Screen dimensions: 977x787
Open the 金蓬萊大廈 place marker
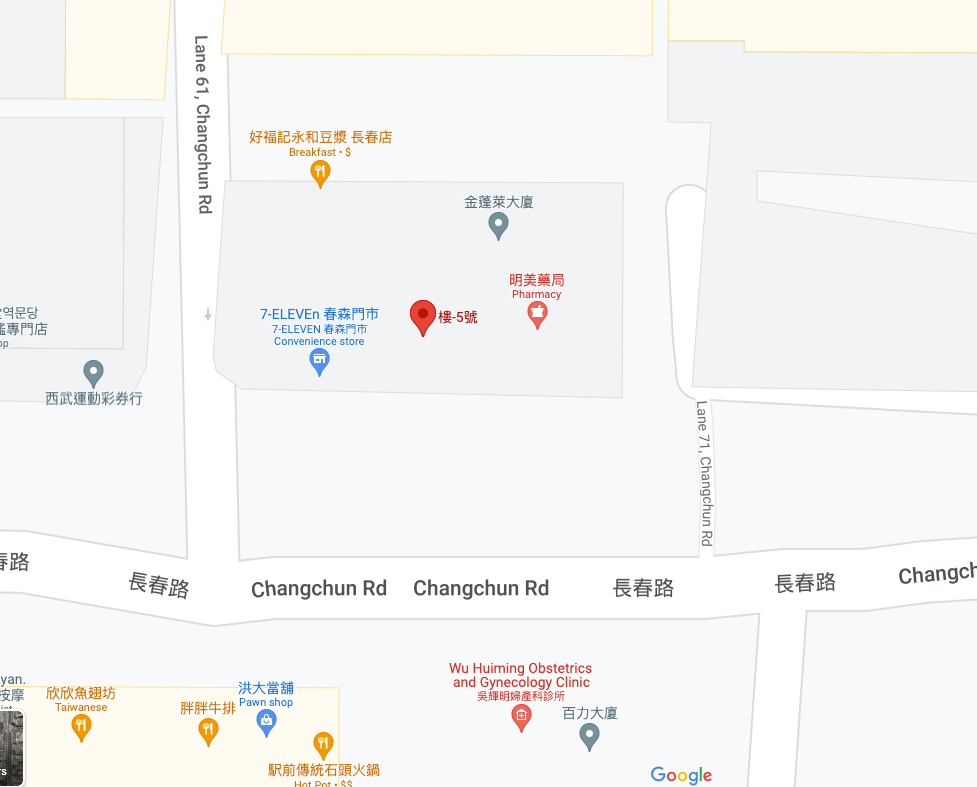(x=498, y=225)
